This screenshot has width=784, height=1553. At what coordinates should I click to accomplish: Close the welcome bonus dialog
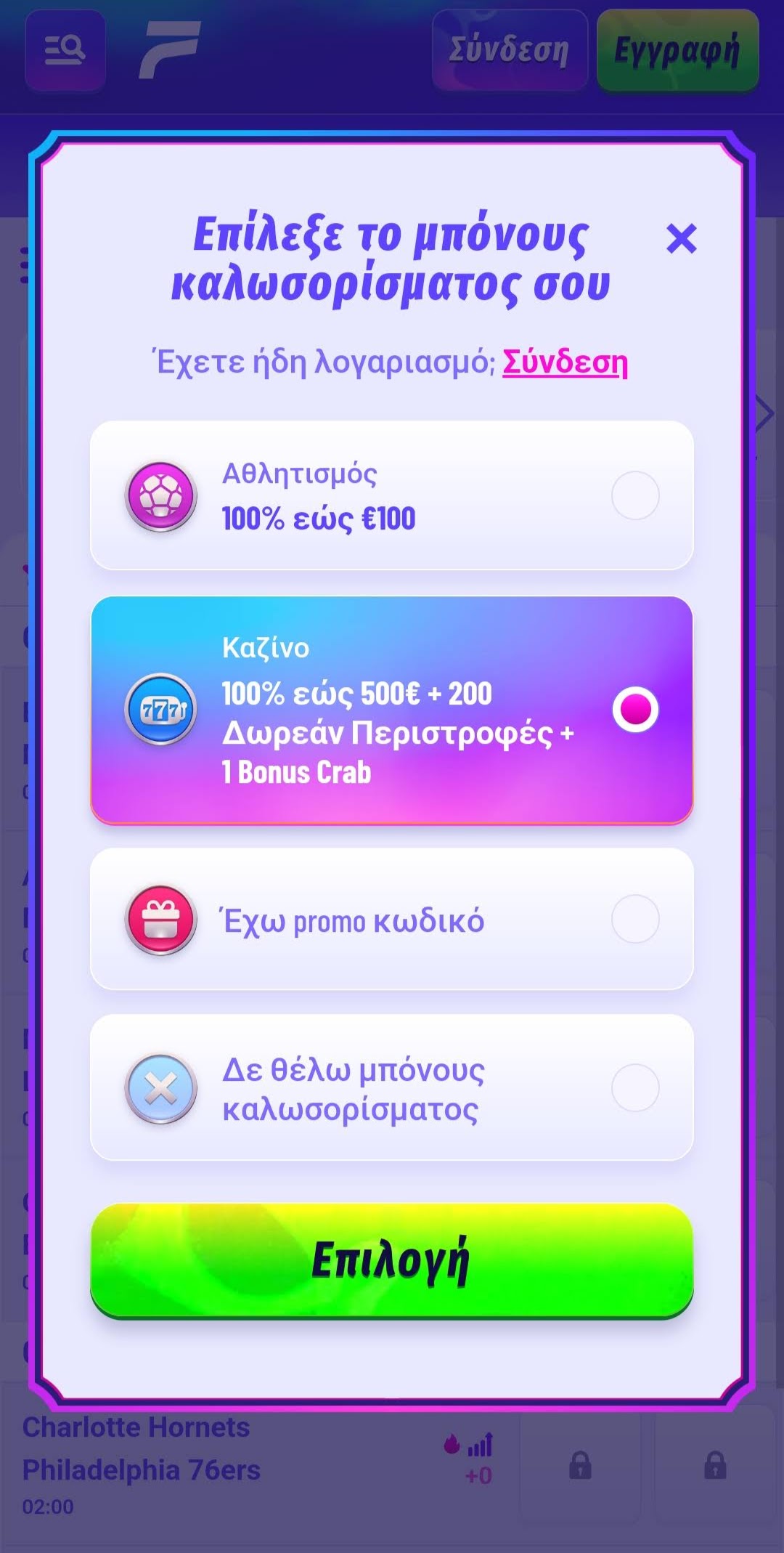(x=681, y=238)
